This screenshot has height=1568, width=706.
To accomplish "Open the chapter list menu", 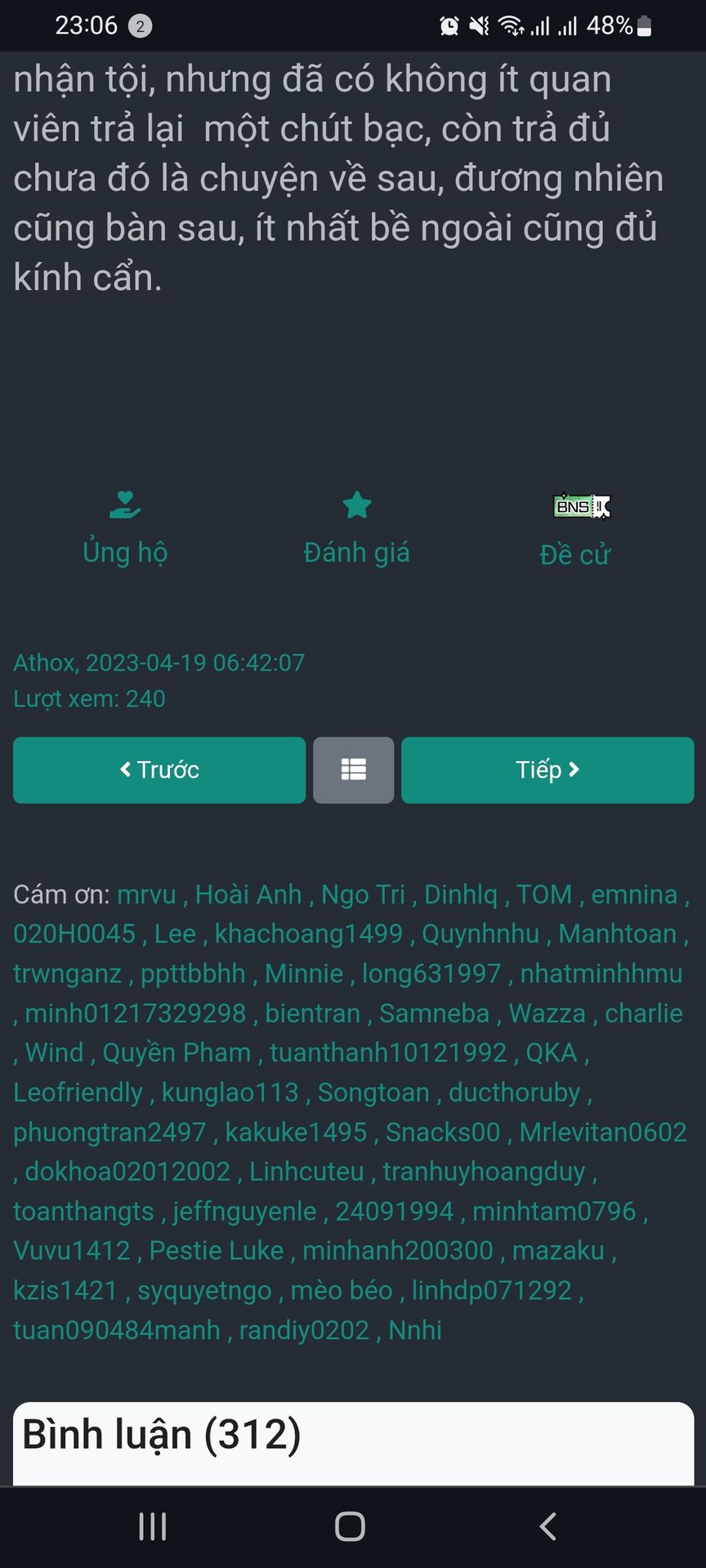I will pos(353,770).
